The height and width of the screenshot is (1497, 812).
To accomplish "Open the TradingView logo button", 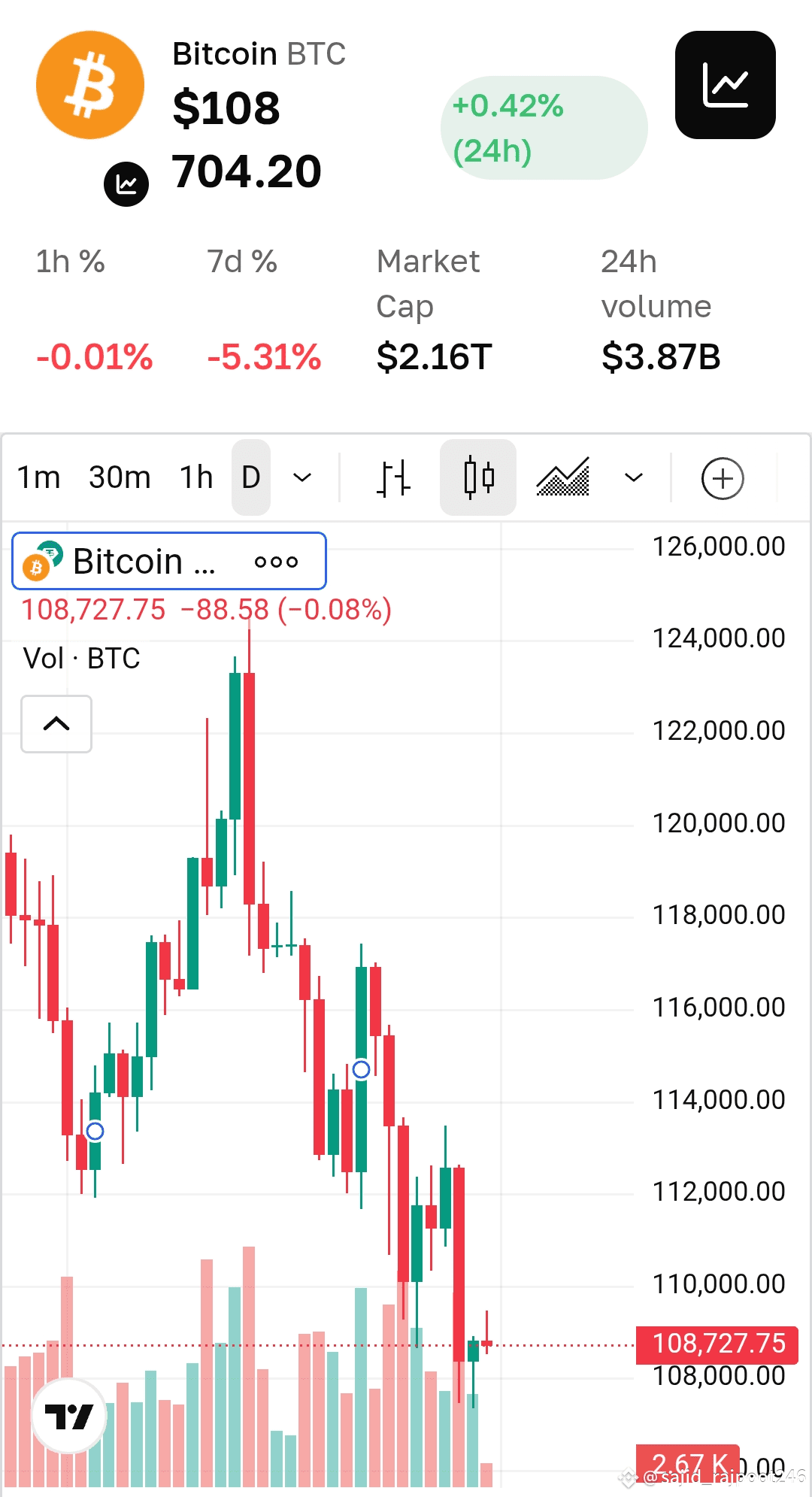I will [x=69, y=1417].
